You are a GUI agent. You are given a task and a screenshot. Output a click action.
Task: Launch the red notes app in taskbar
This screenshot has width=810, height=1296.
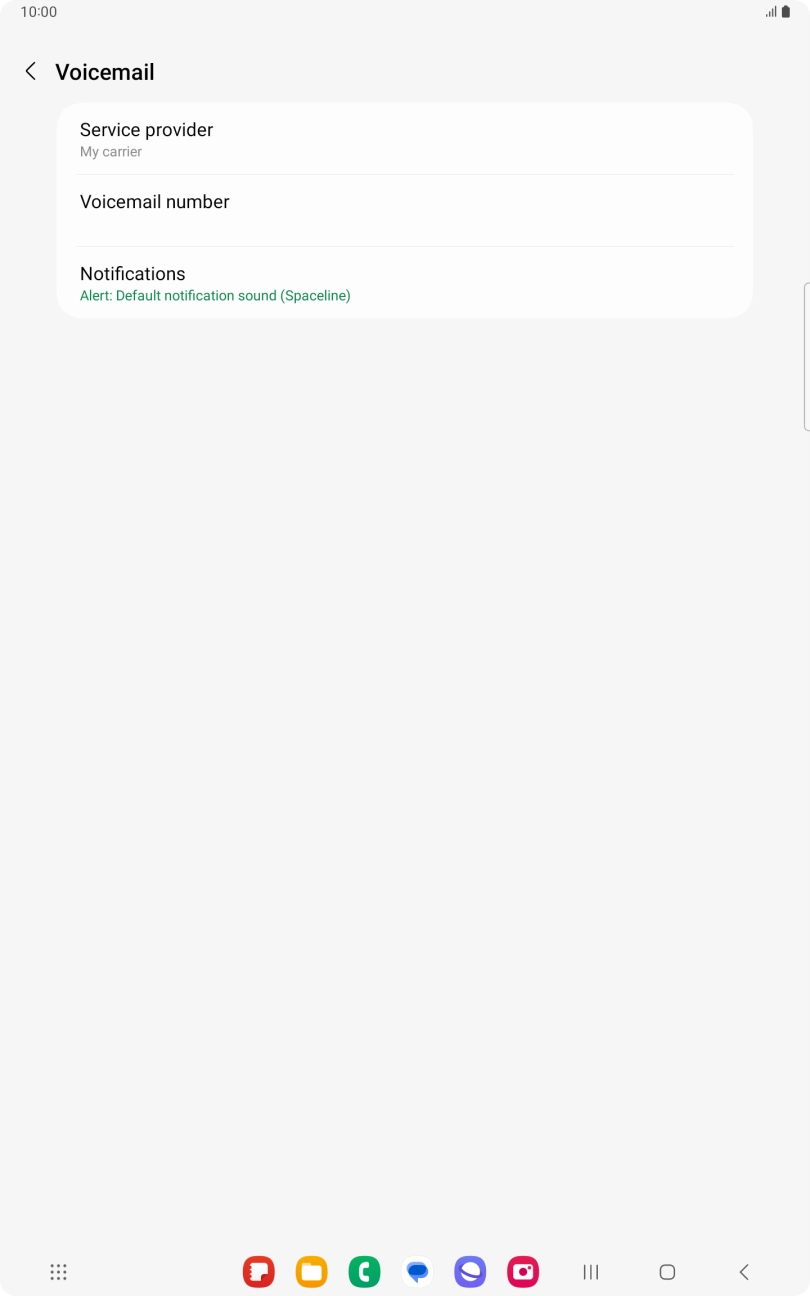pyautogui.click(x=259, y=1272)
